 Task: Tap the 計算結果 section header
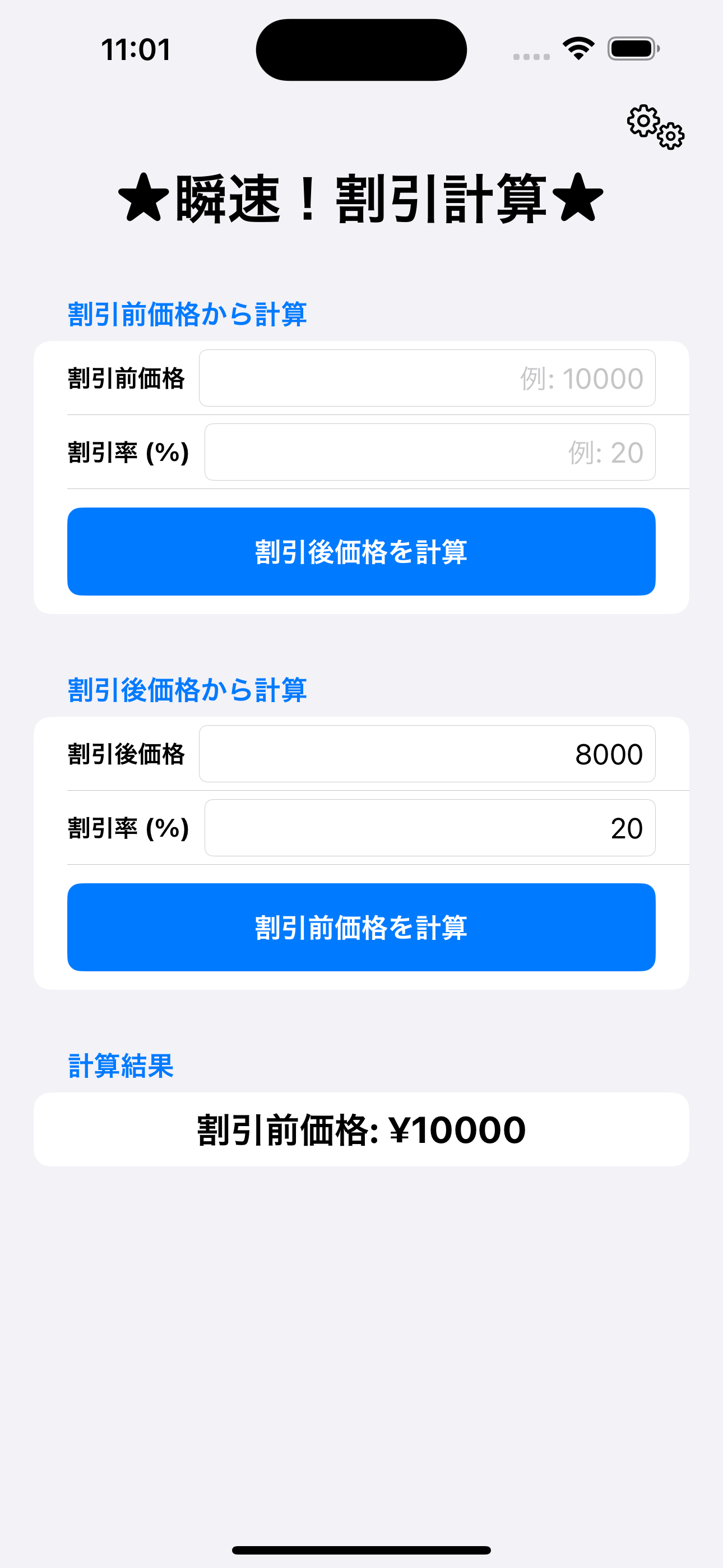[121, 1064]
